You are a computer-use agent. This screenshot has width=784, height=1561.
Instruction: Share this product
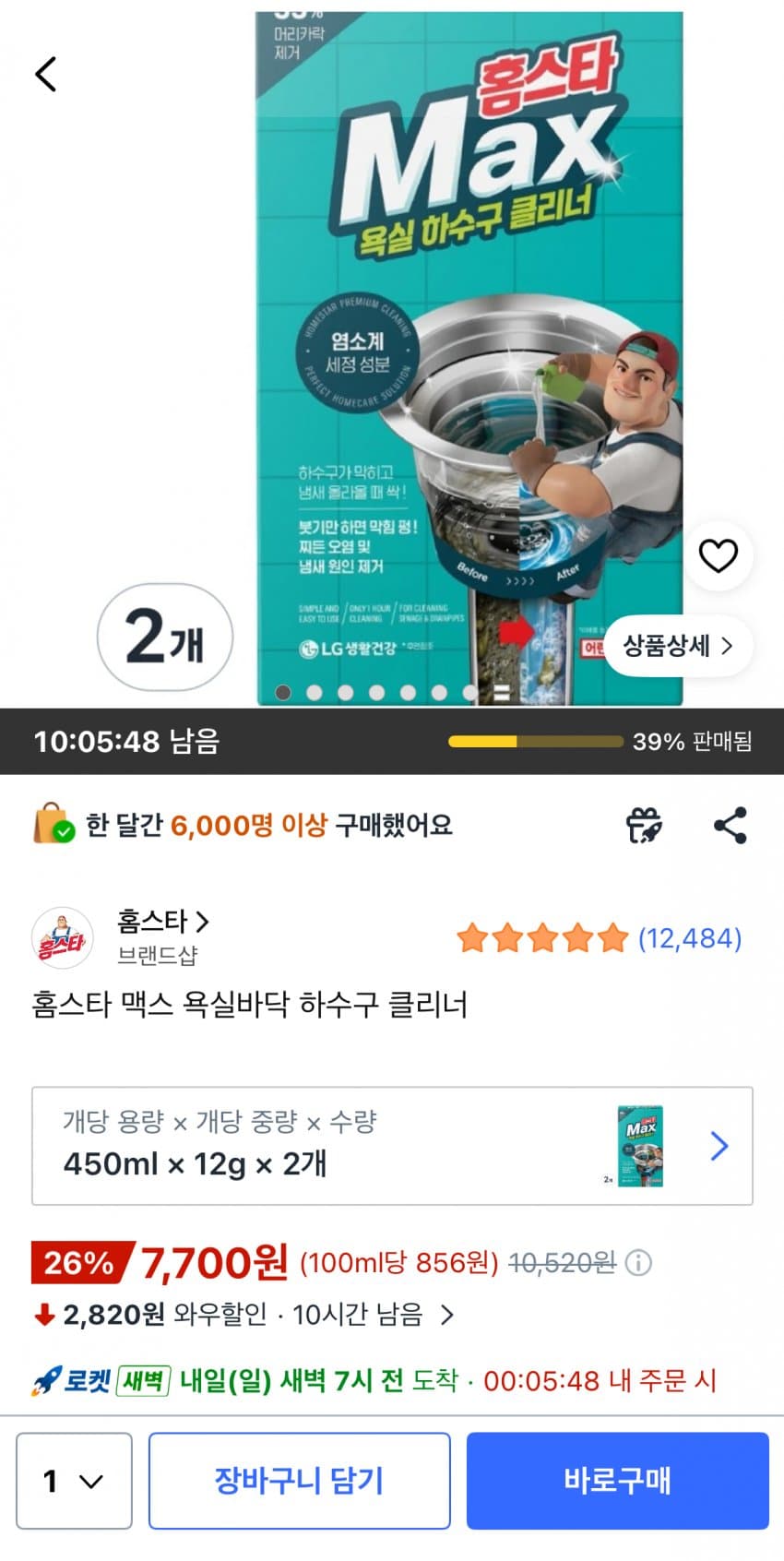pos(731,825)
